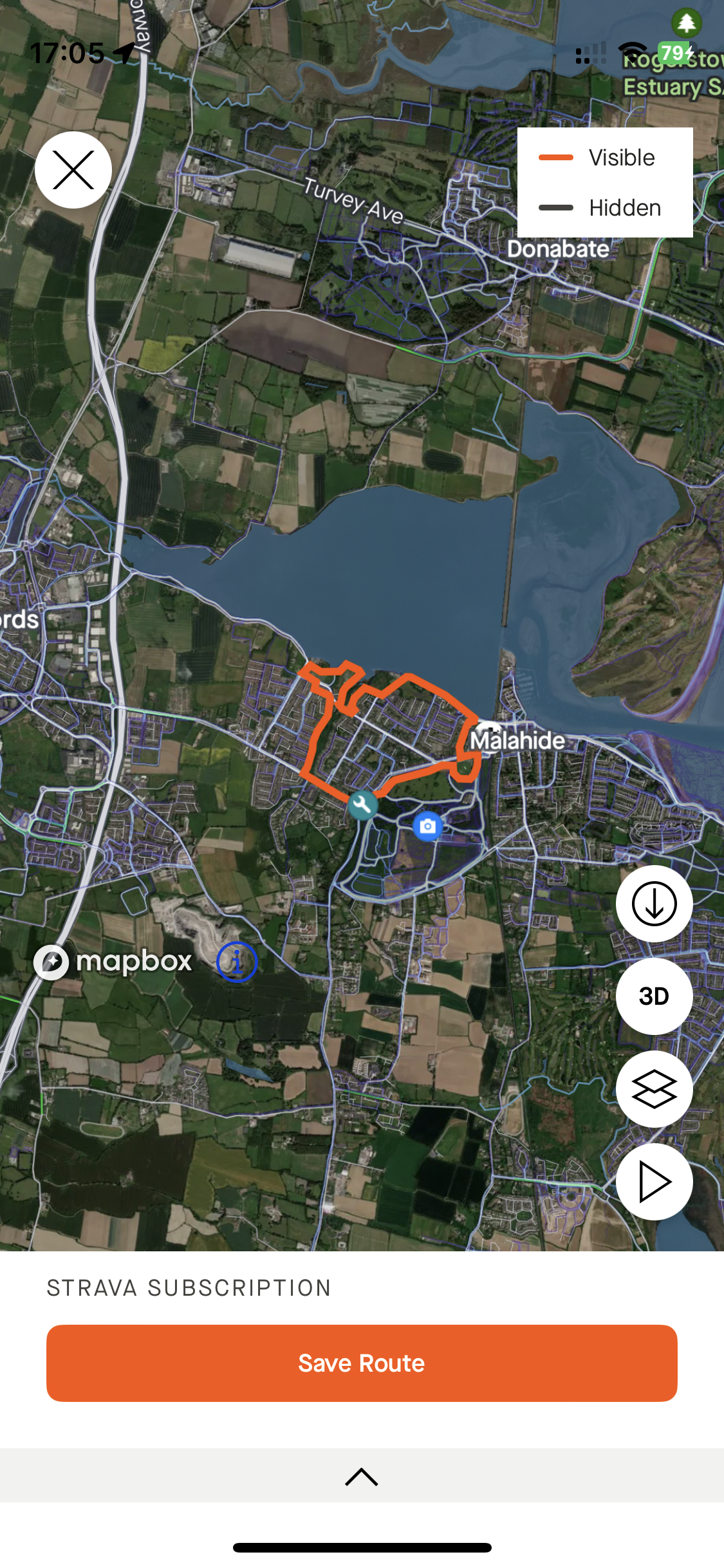Open the photo marker on the map
Viewport: 724px width, 1568px height.
coord(428,826)
